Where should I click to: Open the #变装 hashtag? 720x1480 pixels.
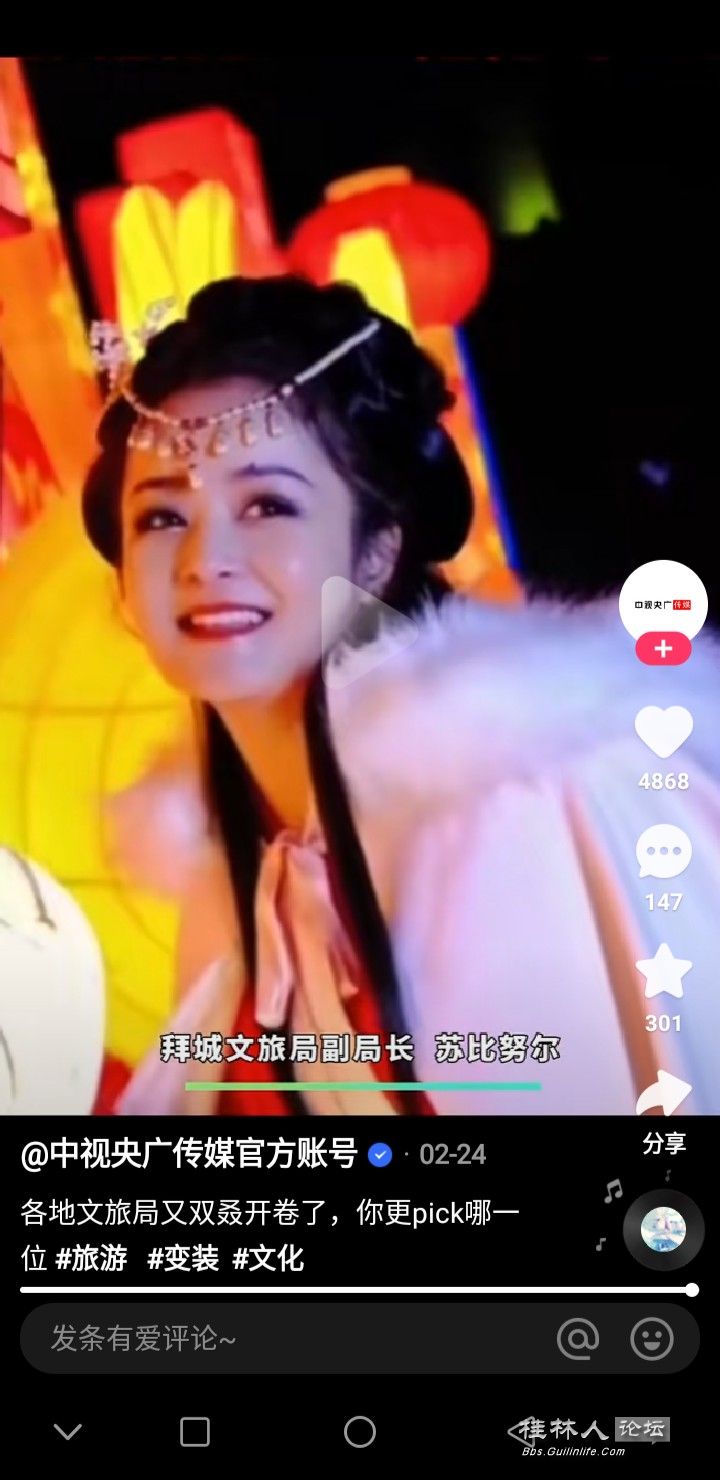(183, 1258)
